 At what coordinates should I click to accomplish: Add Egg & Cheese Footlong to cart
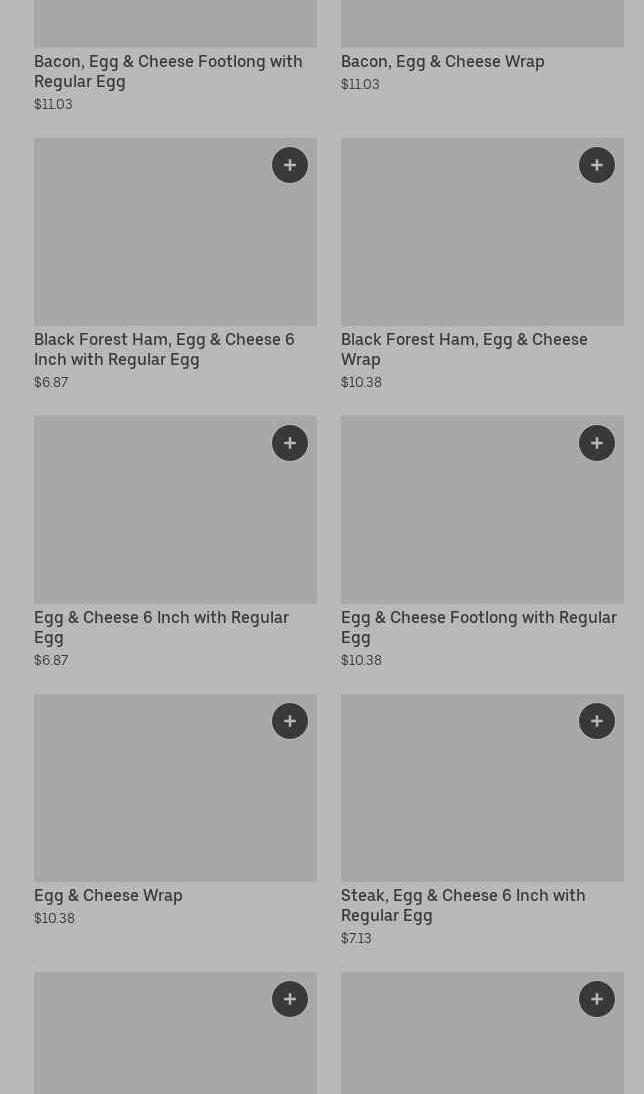point(597,443)
